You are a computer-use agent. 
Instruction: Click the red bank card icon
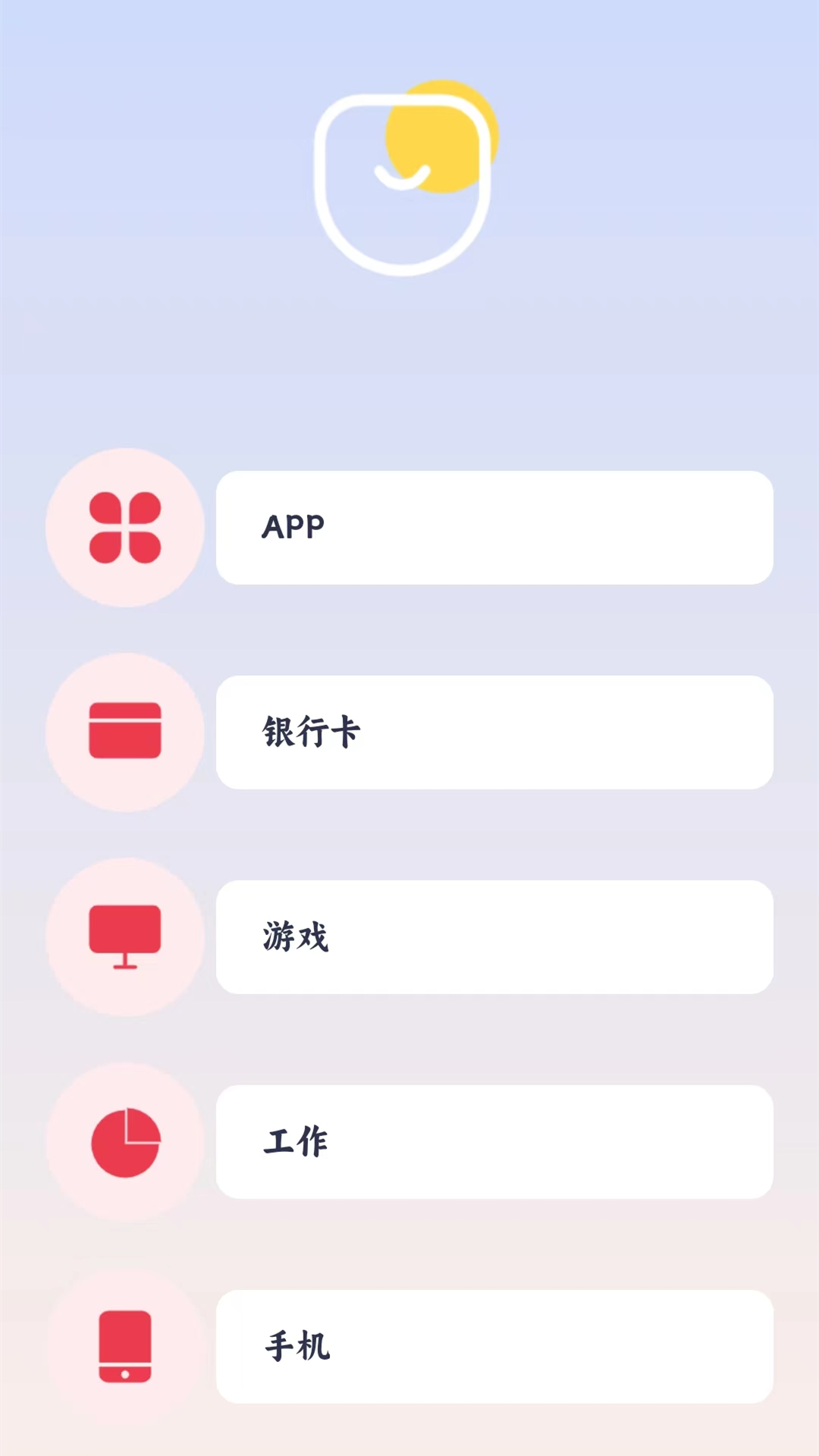(x=125, y=732)
